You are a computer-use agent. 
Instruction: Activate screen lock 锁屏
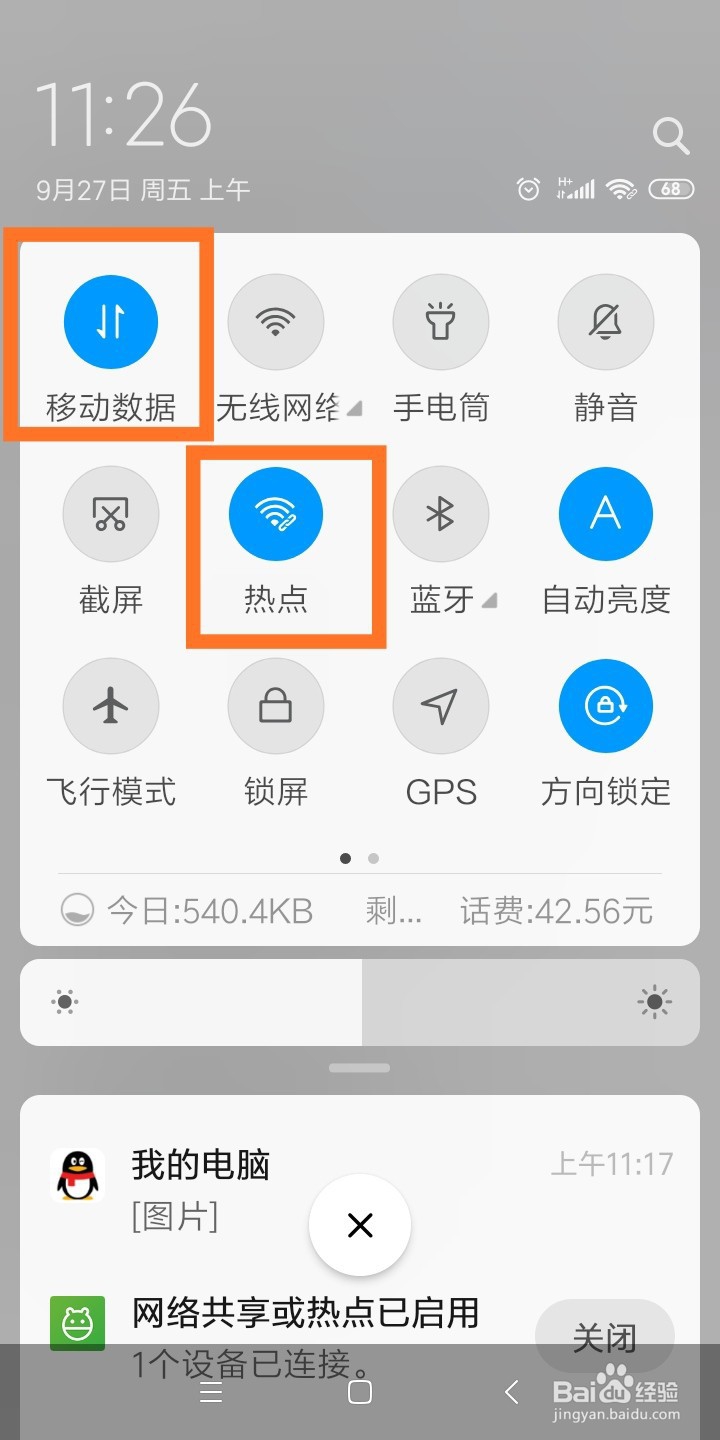point(276,705)
